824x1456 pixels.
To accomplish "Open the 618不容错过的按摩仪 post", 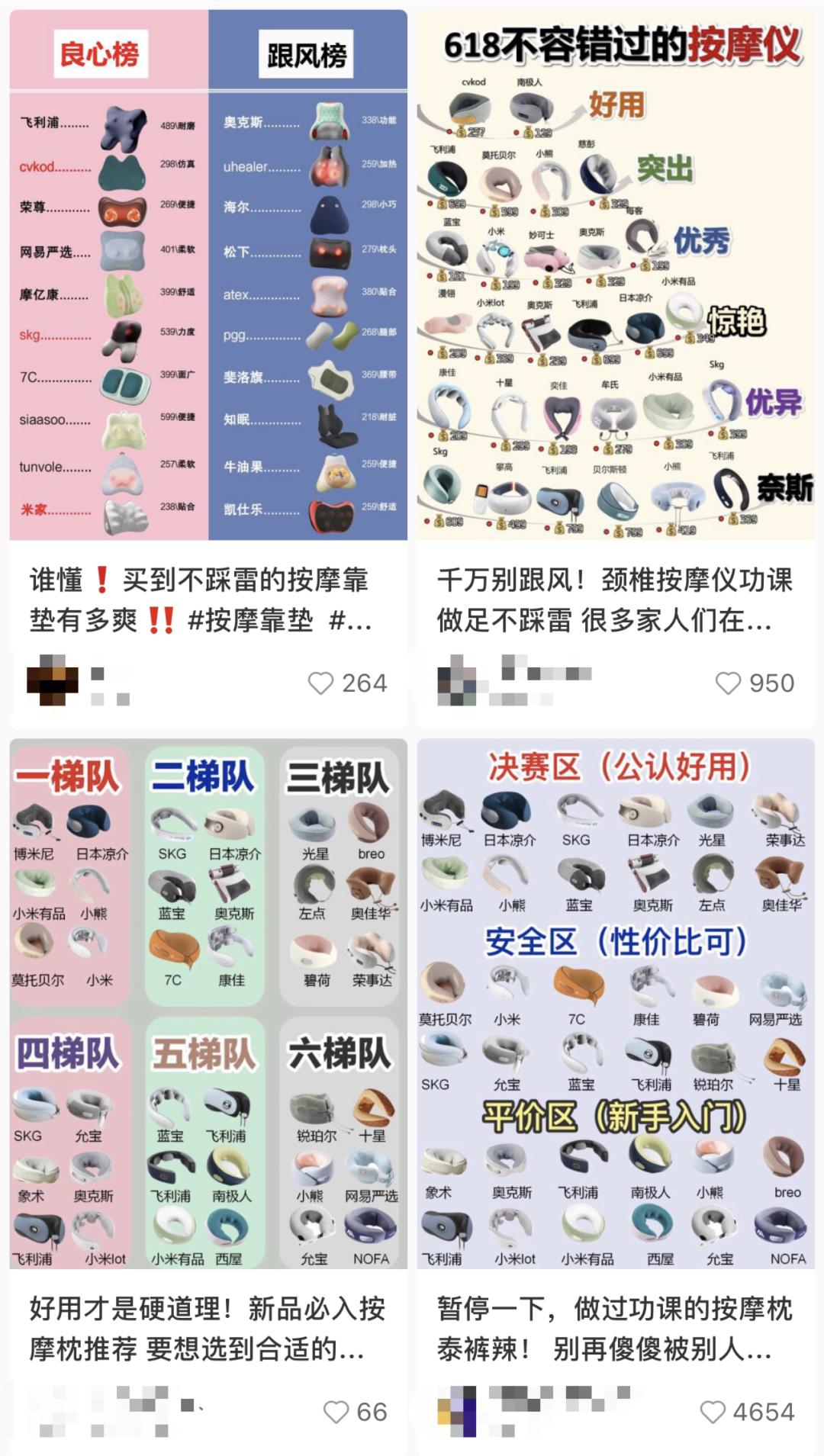I will [616, 275].
